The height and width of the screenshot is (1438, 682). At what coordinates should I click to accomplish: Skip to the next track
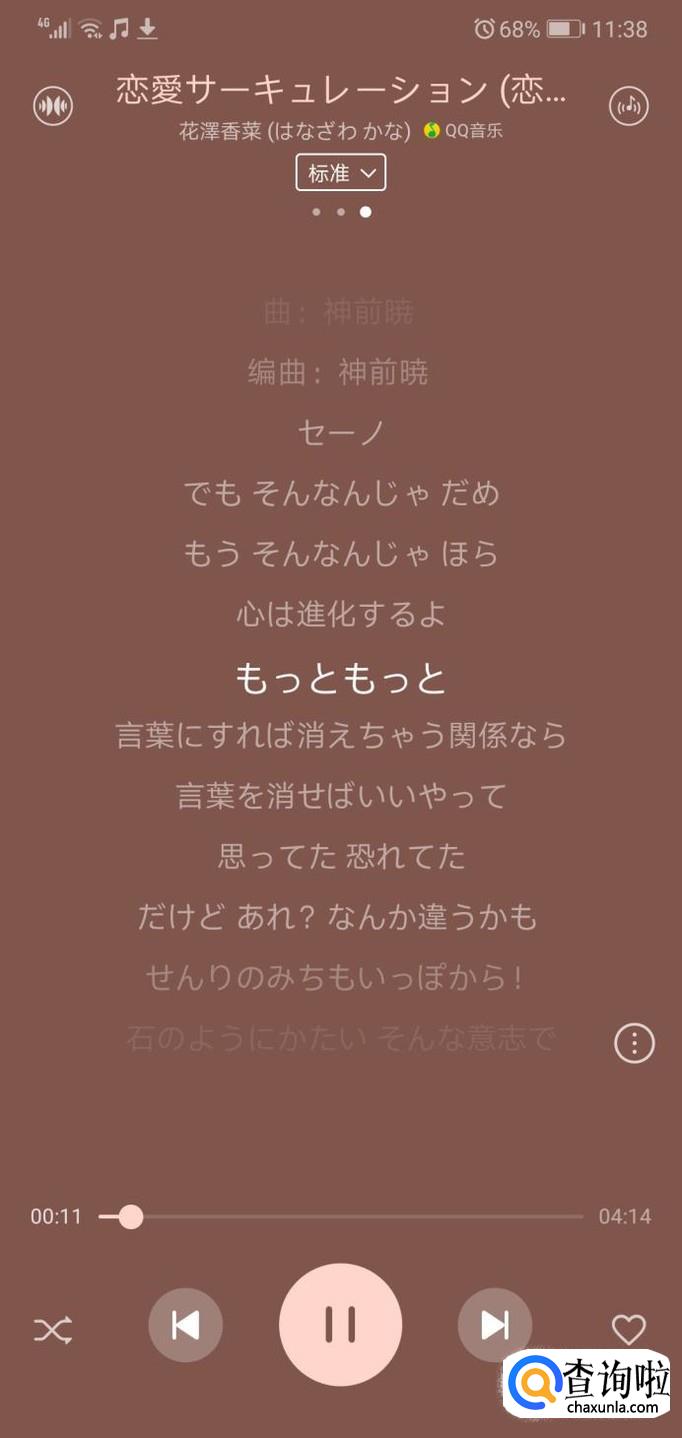[x=495, y=1325]
